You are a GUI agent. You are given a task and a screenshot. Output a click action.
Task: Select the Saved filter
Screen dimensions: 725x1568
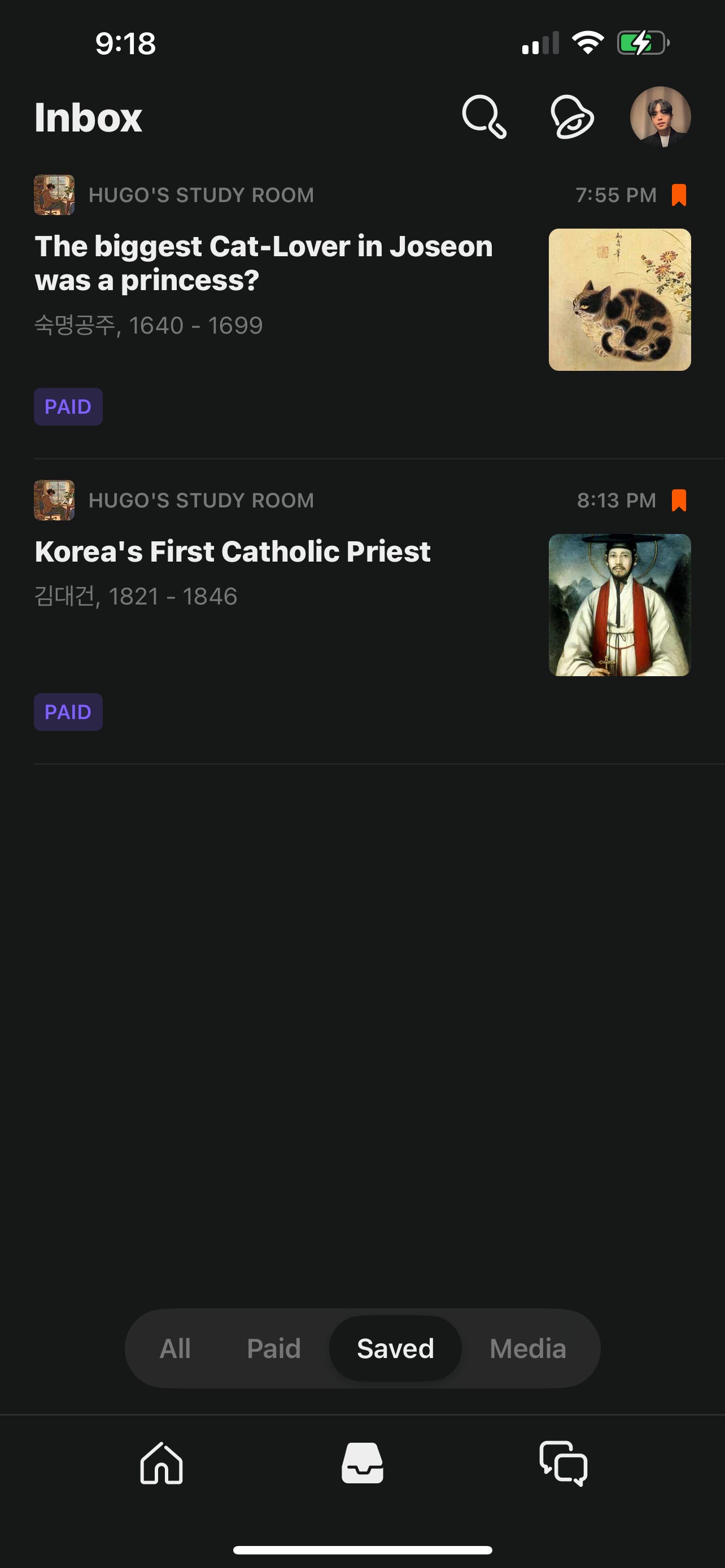[x=395, y=1348]
